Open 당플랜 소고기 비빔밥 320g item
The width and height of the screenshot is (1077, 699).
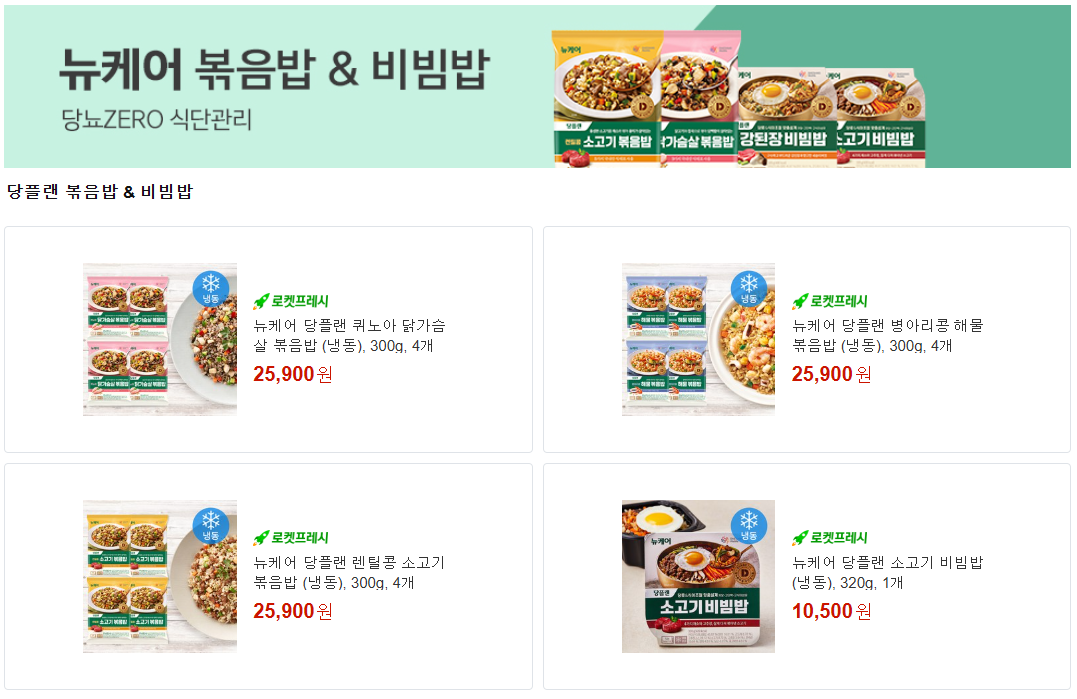(x=806, y=576)
